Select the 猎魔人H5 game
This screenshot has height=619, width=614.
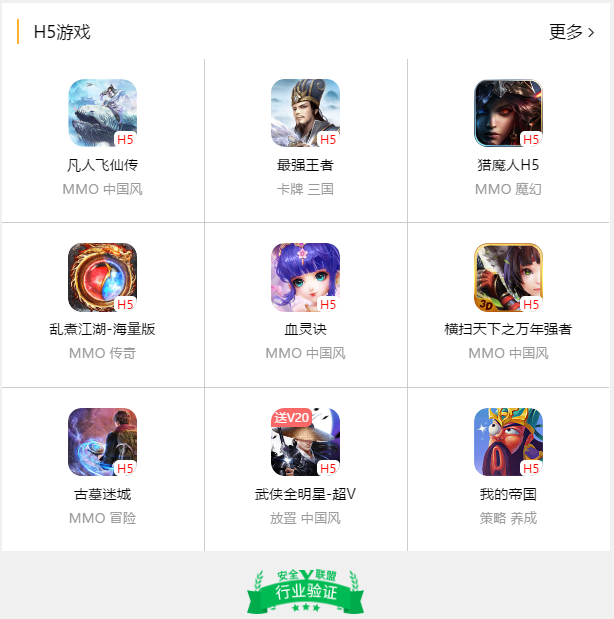(x=508, y=113)
